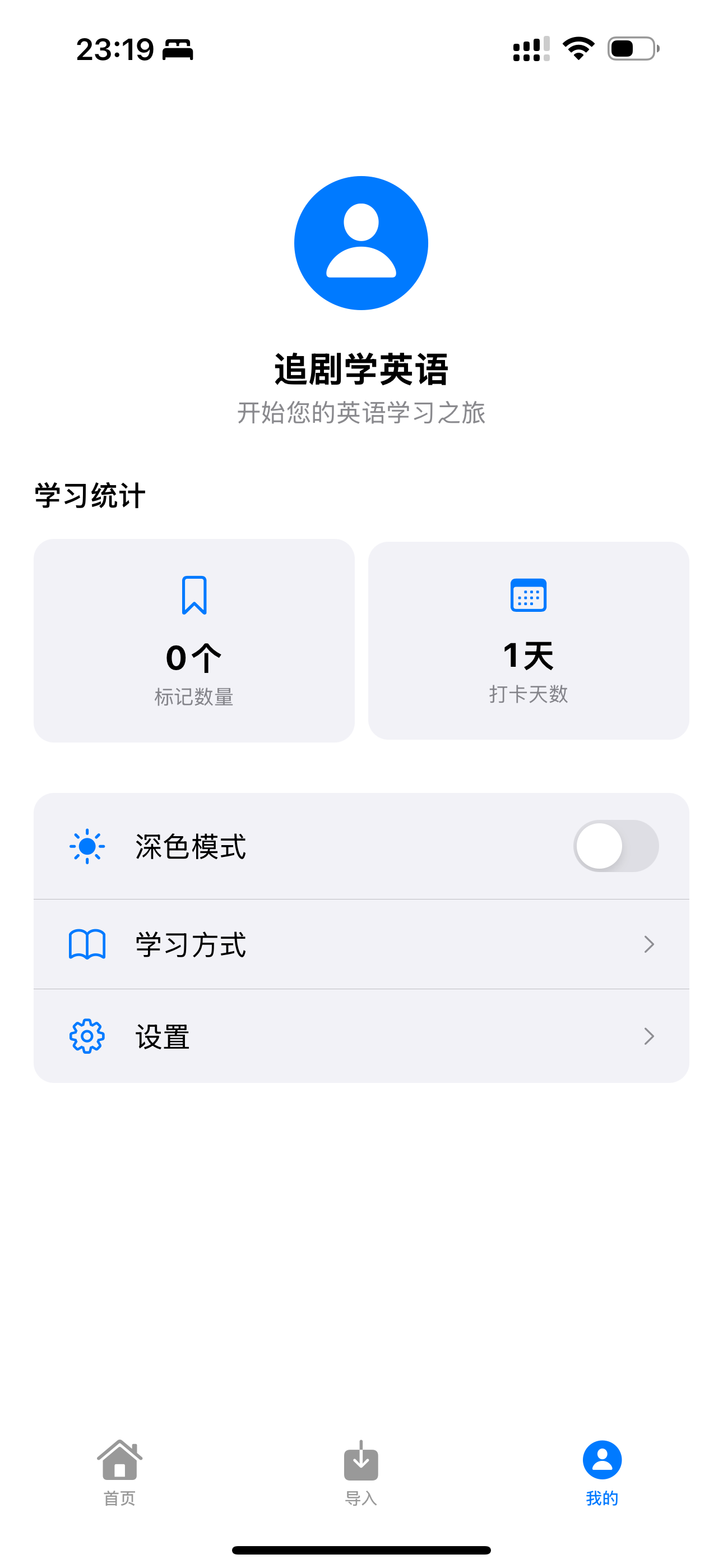Viewport: 723px width, 1568px height.
Task: Open 设置 using the right arrow chevron
Action: click(649, 1036)
